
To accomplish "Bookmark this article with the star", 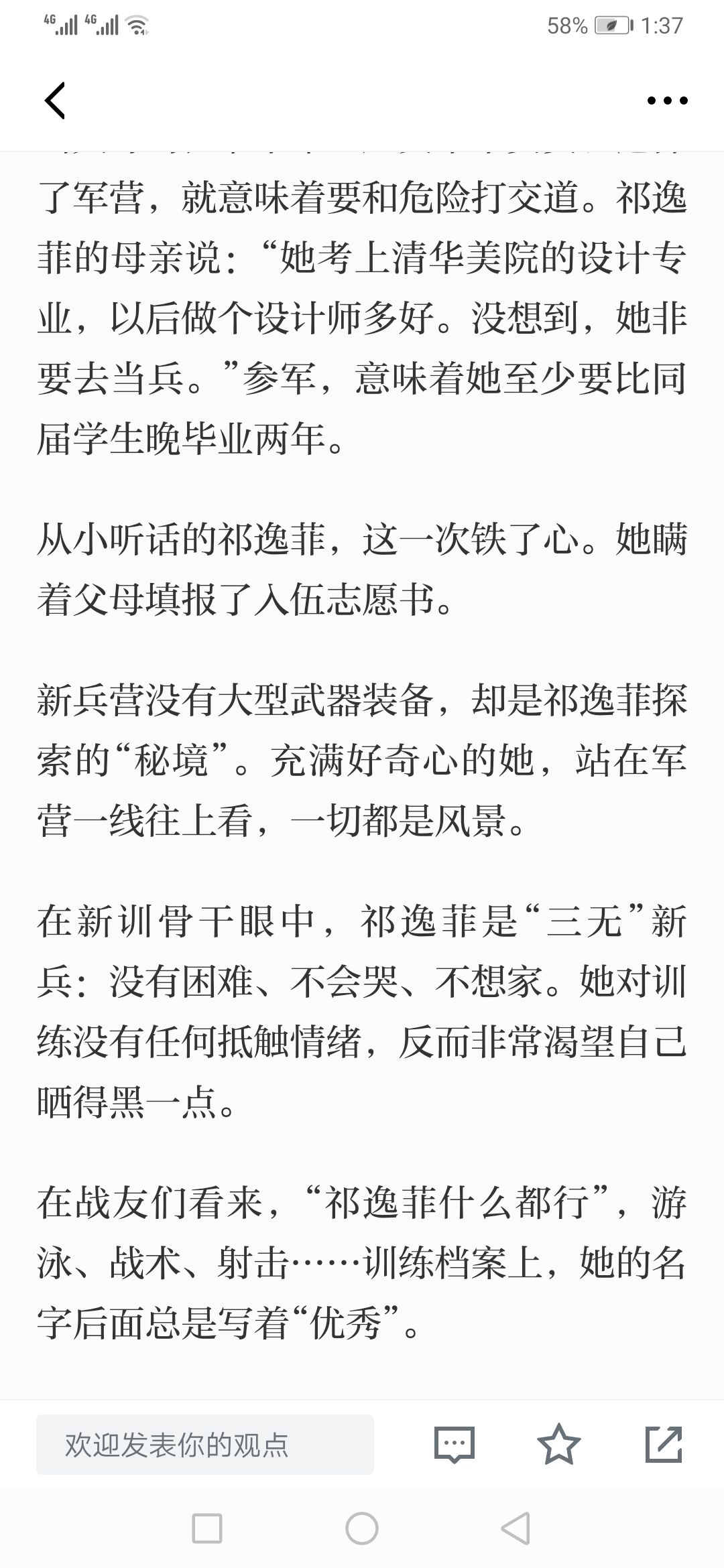I will click(x=558, y=1443).
